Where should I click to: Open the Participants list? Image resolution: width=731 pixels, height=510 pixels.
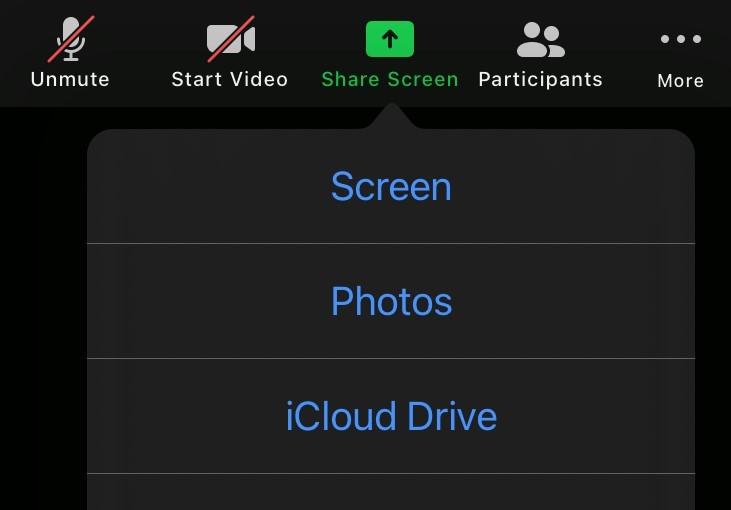pyautogui.click(x=540, y=53)
